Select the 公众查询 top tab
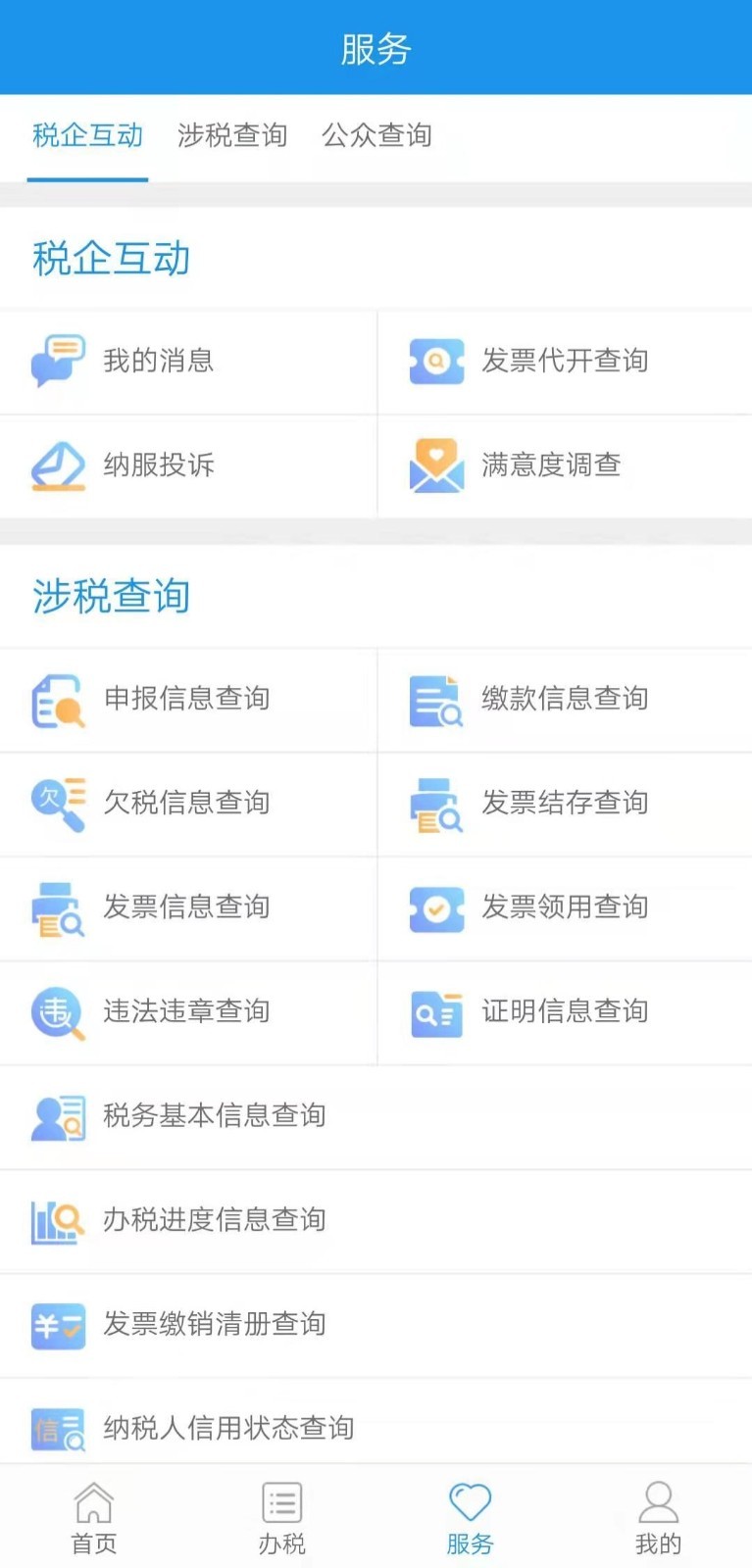This screenshot has width=752, height=1568. pyautogui.click(x=376, y=135)
